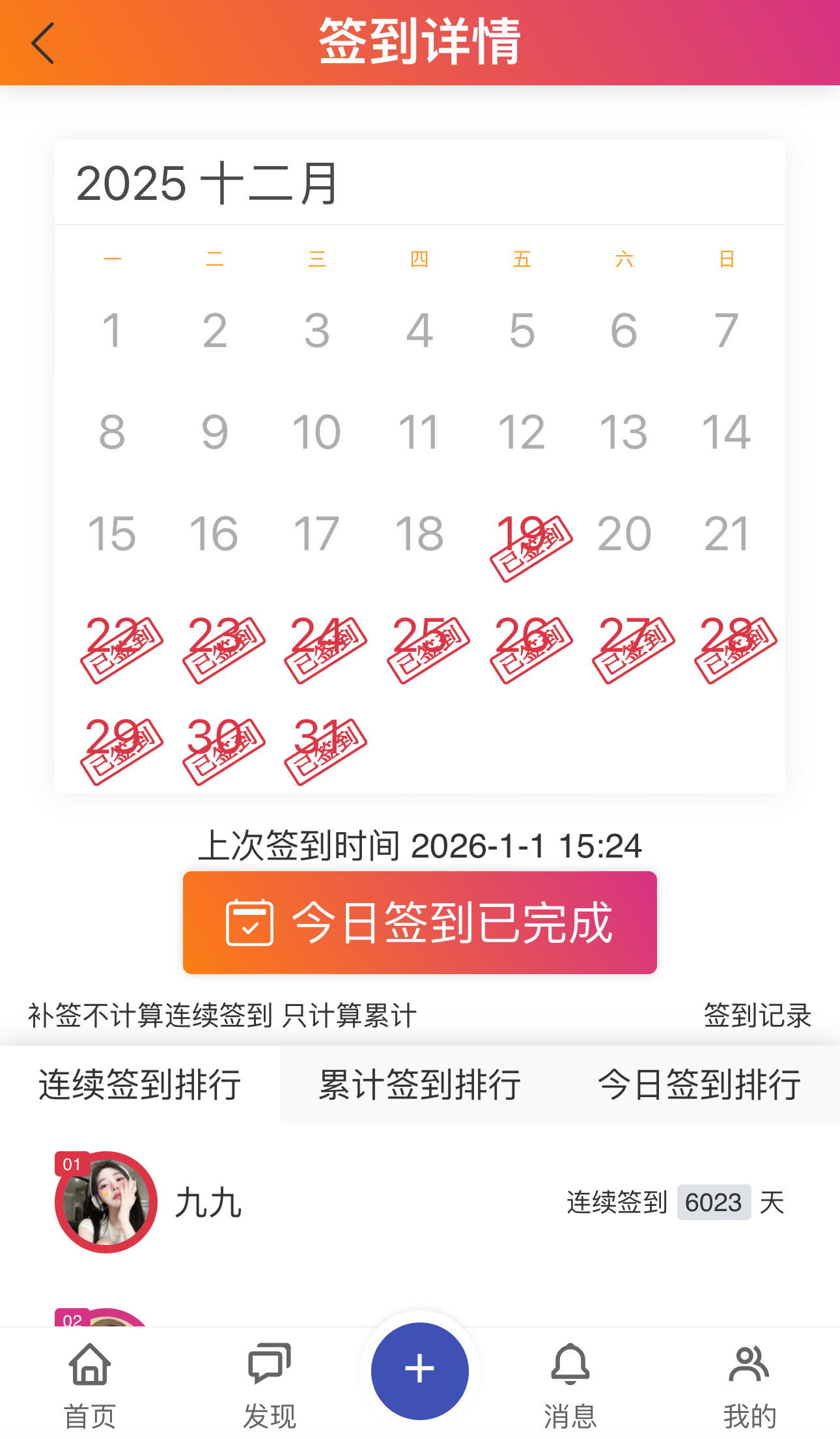Tap the blue plus create button

pyautogui.click(x=419, y=1370)
